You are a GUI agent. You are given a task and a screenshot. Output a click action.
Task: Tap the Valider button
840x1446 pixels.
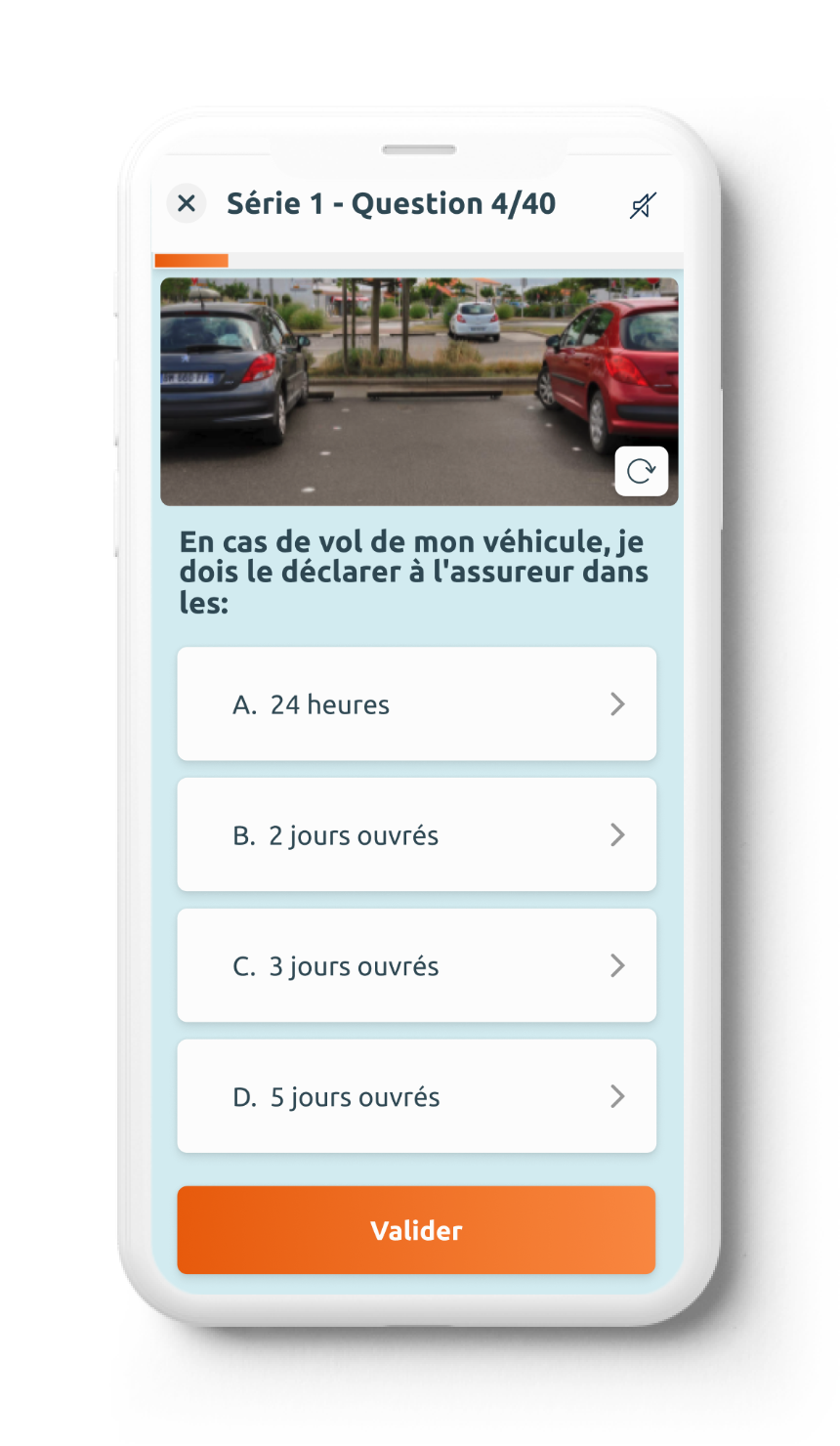pyautogui.click(x=416, y=1230)
